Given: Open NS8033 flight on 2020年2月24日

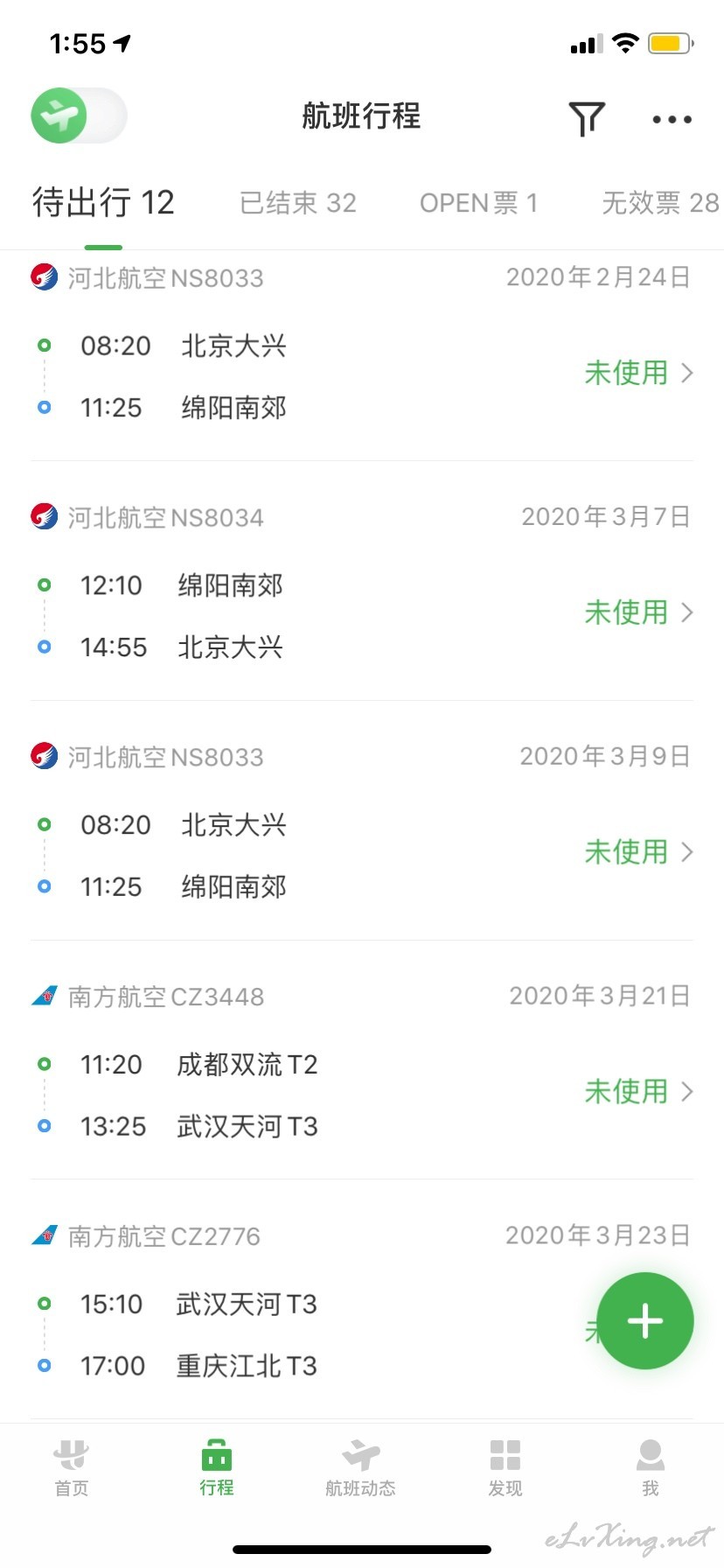Looking at the screenshot, I should point(362,355).
